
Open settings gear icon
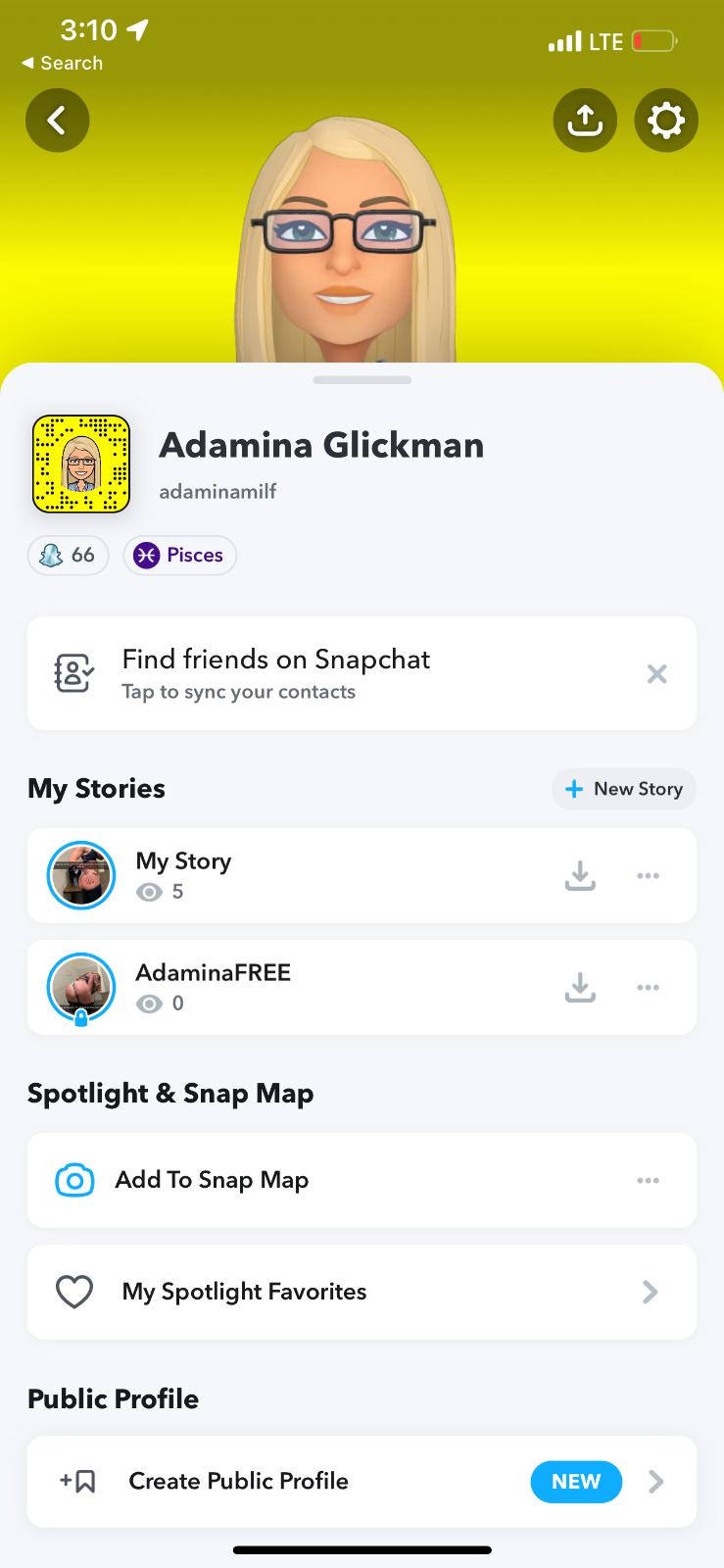click(x=666, y=121)
